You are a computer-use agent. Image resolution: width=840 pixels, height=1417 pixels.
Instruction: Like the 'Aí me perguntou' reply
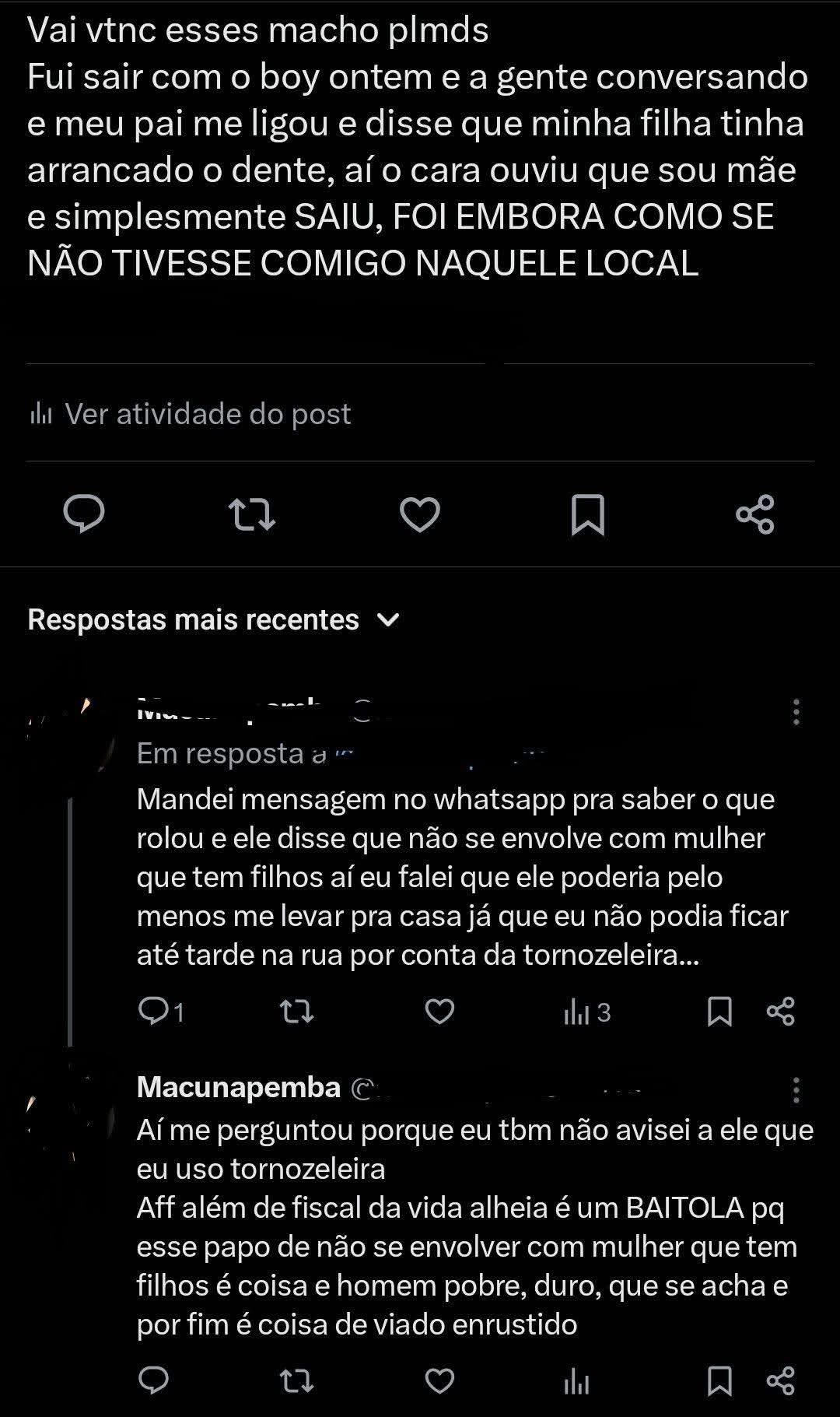pos(439,1380)
